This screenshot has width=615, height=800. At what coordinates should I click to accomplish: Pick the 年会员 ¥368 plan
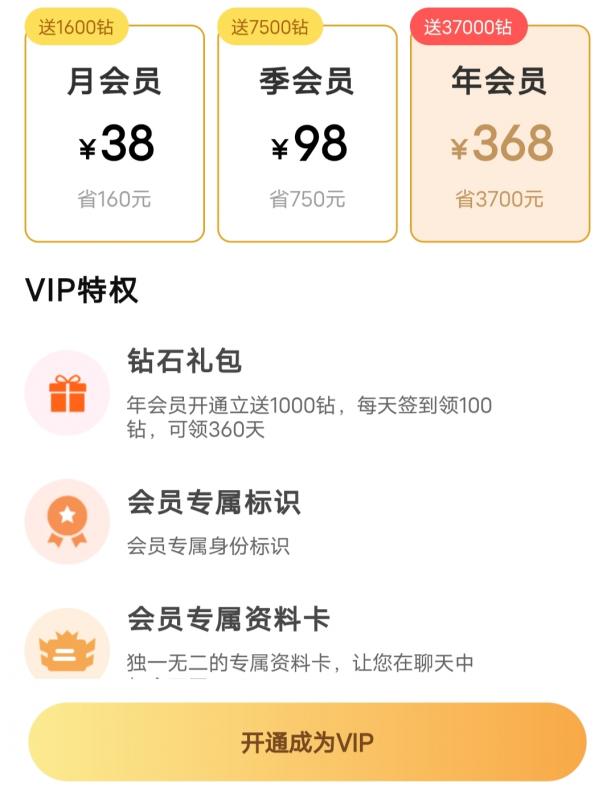pos(500,135)
